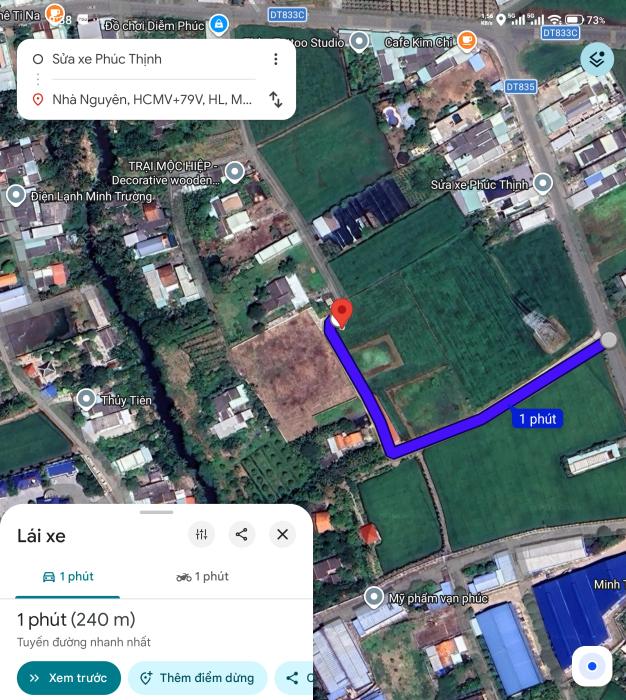
Task: Edit the starting point Sửa xe Phúc Thịnh
Action: click(140, 60)
